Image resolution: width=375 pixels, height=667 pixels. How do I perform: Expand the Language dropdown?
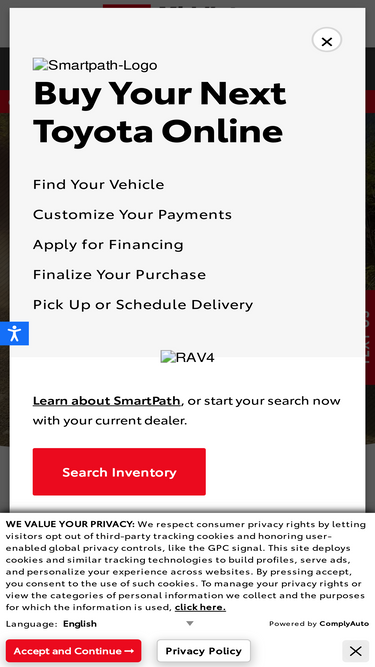pyautogui.click(x=128, y=624)
